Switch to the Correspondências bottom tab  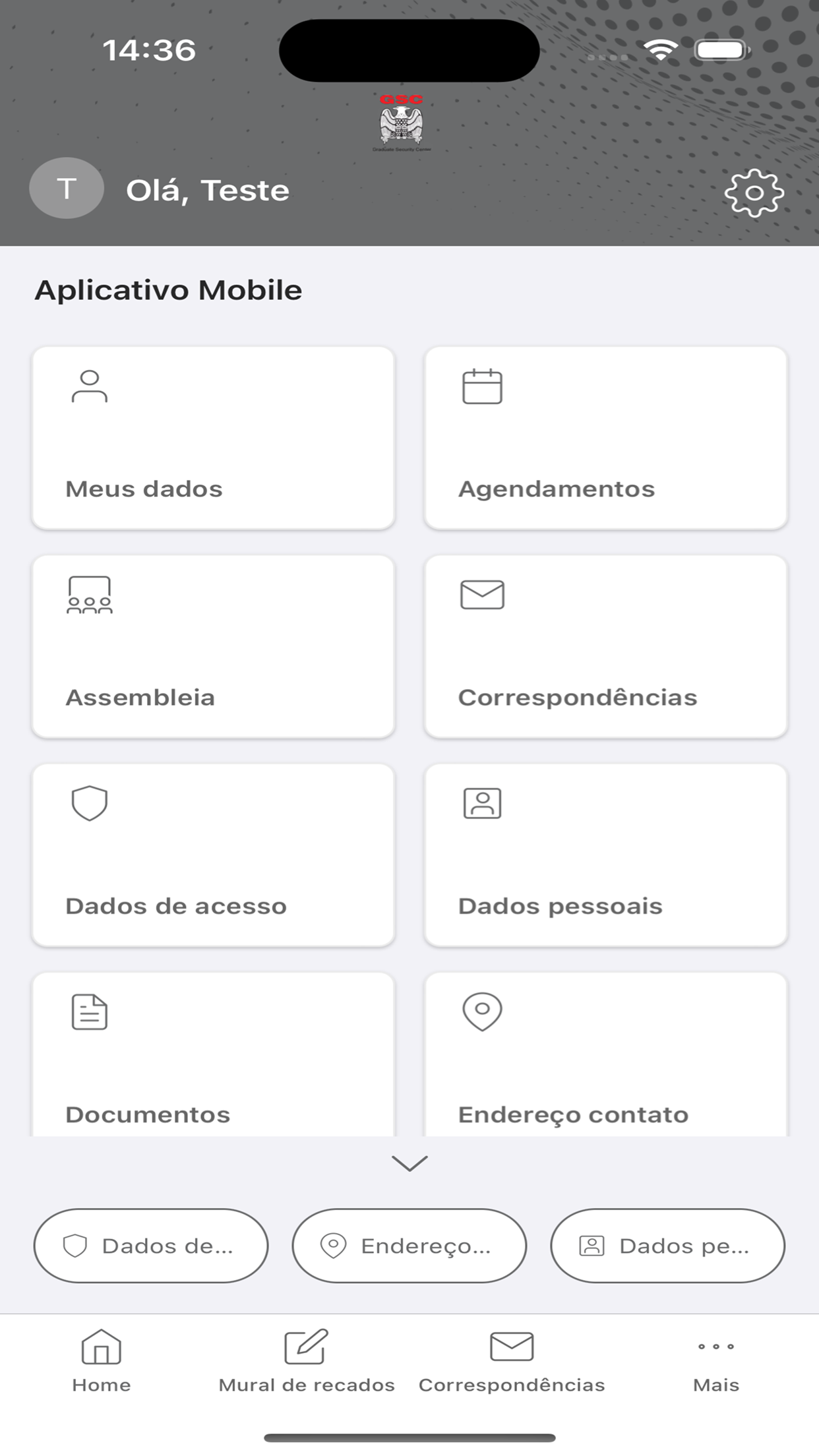(512, 1361)
